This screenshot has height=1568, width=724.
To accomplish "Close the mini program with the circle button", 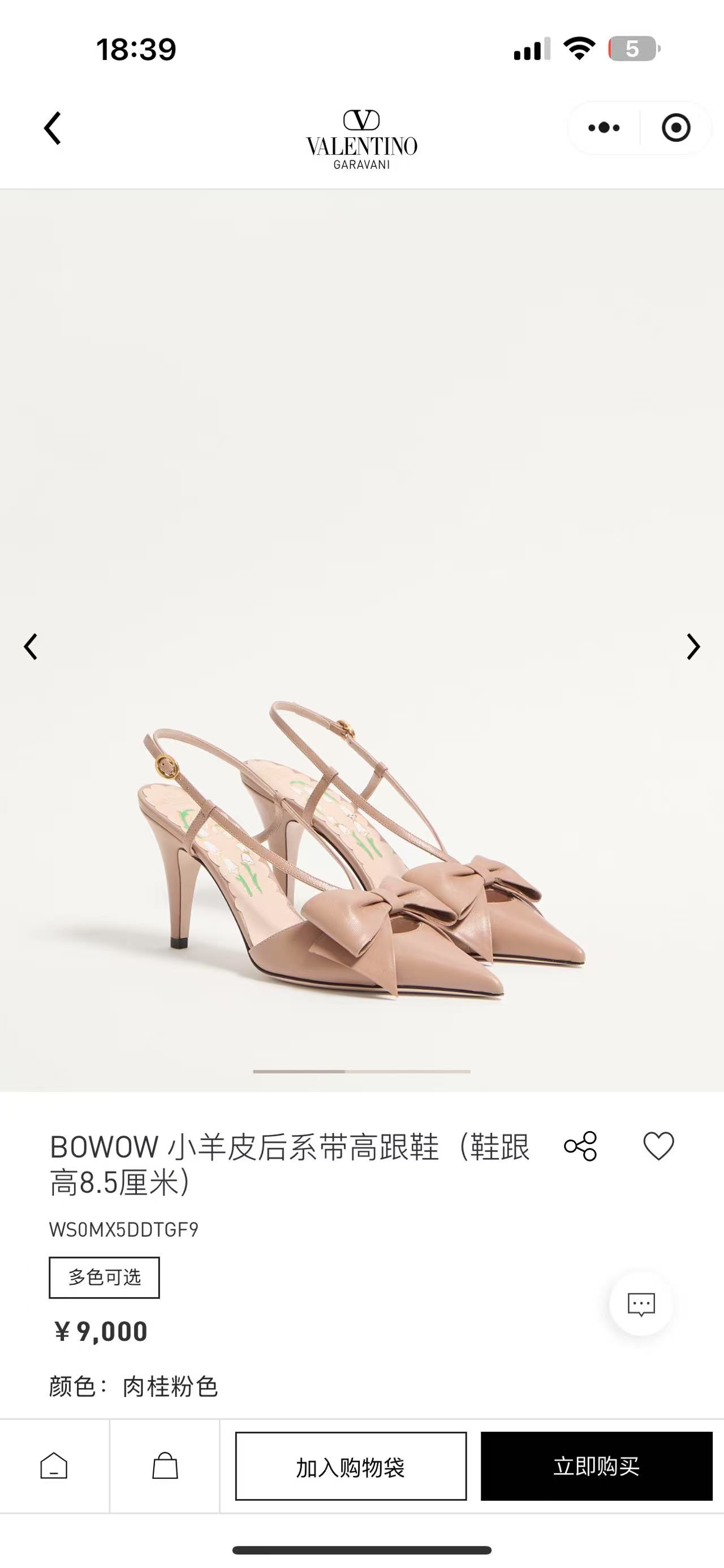I will [675, 128].
